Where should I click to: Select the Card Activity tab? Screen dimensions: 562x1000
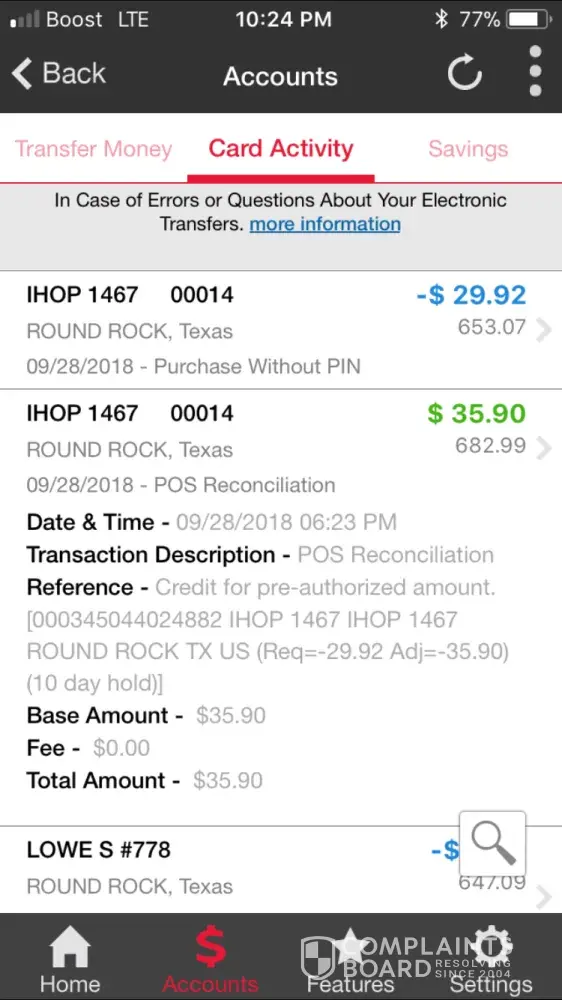tap(281, 149)
